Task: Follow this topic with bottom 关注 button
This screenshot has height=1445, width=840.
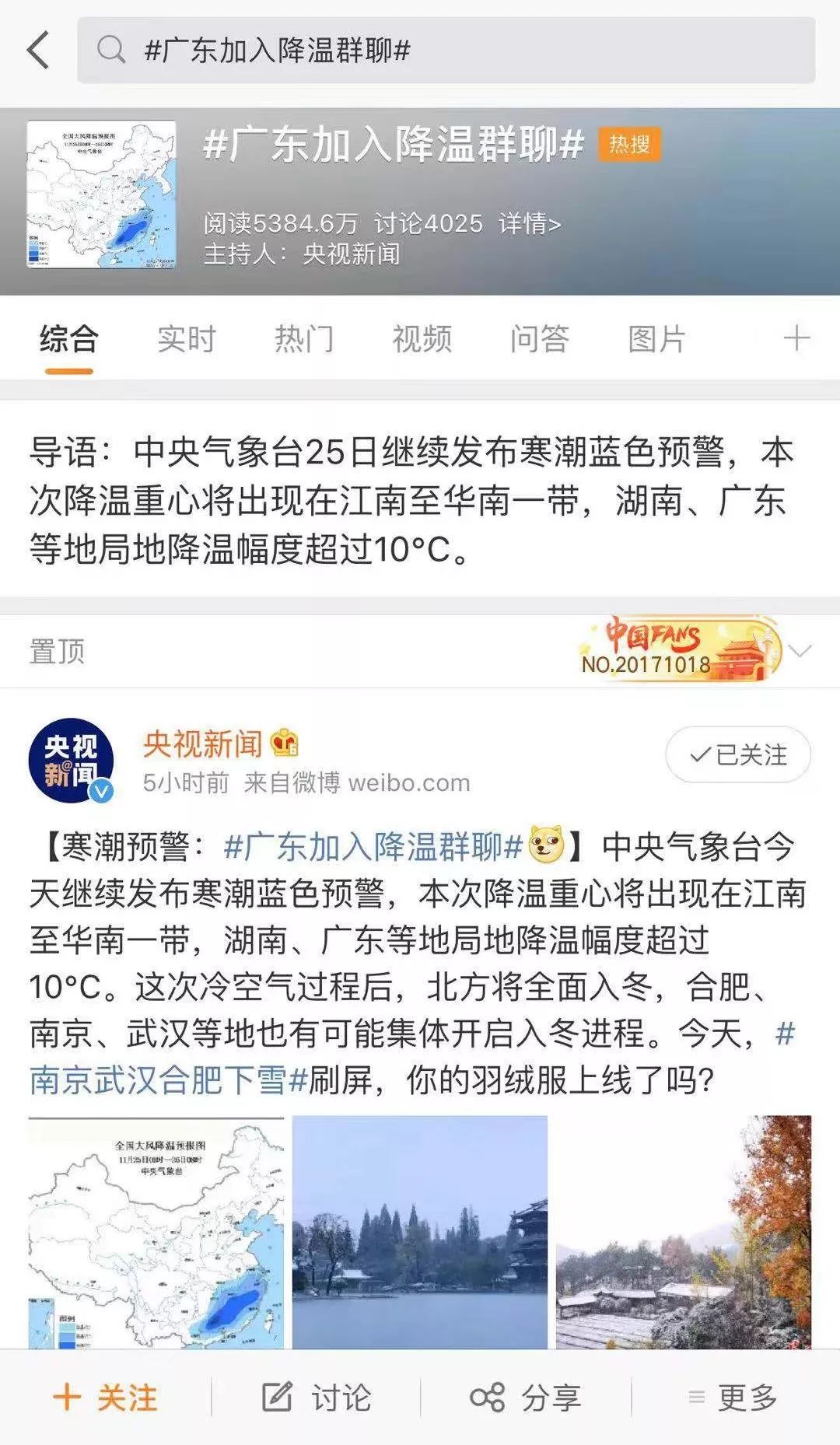Action: pos(106,1398)
